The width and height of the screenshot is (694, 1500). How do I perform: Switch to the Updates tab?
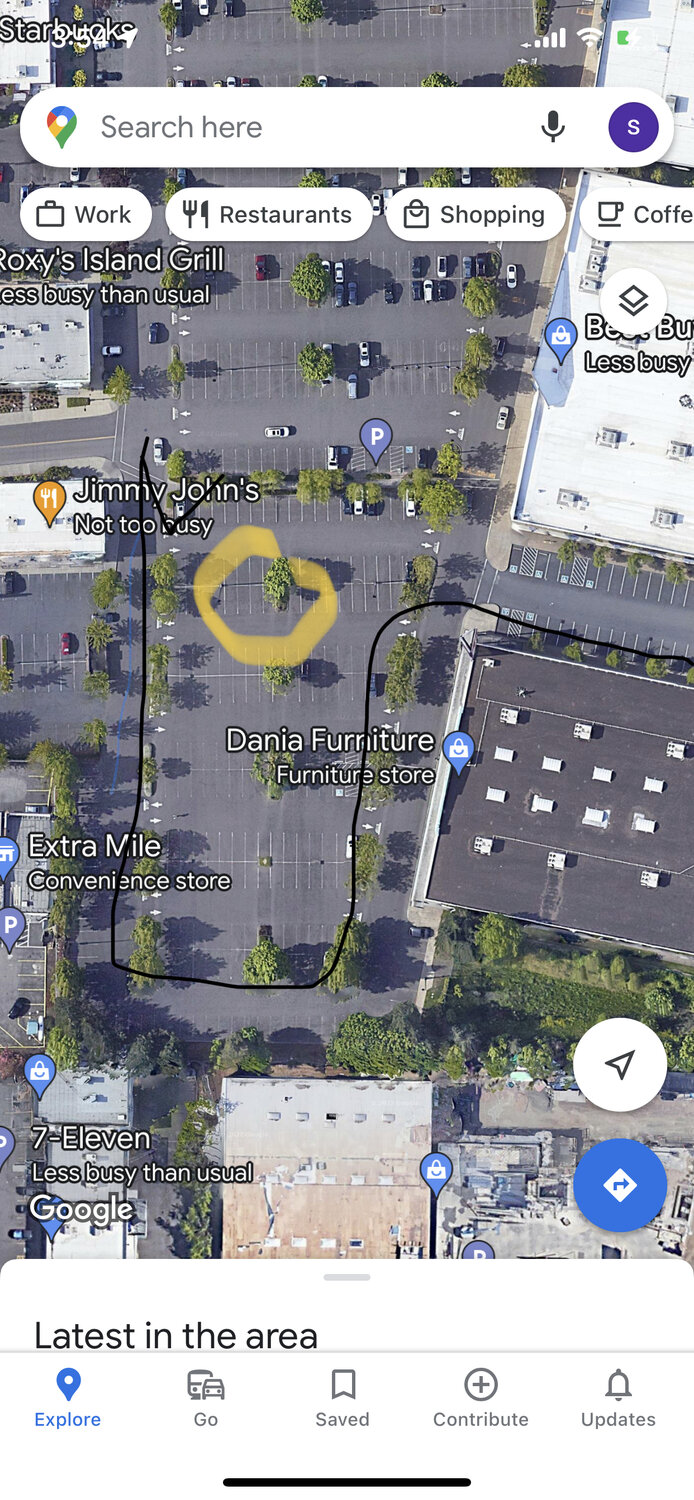(x=618, y=1398)
